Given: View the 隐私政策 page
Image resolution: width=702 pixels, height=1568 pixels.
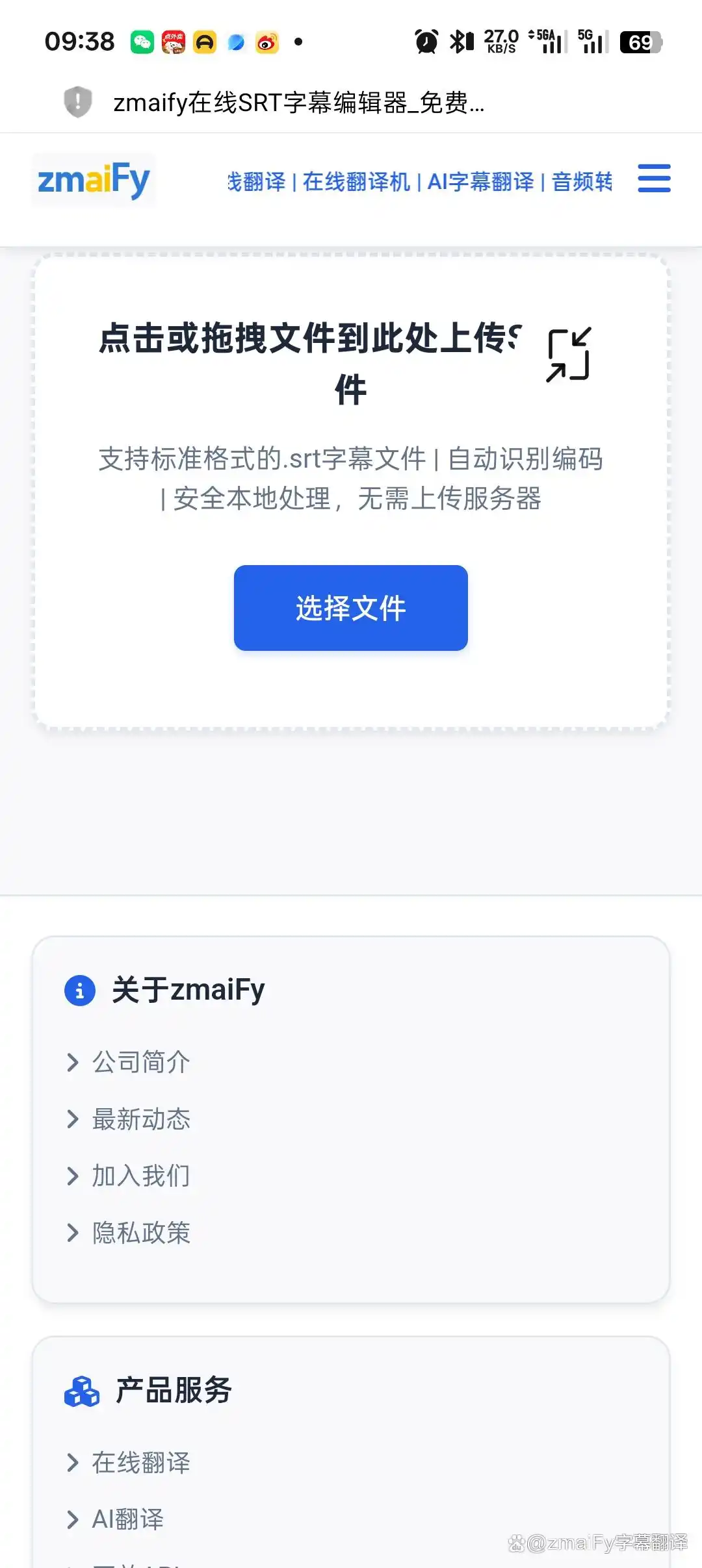Looking at the screenshot, I should [141, 1233].
